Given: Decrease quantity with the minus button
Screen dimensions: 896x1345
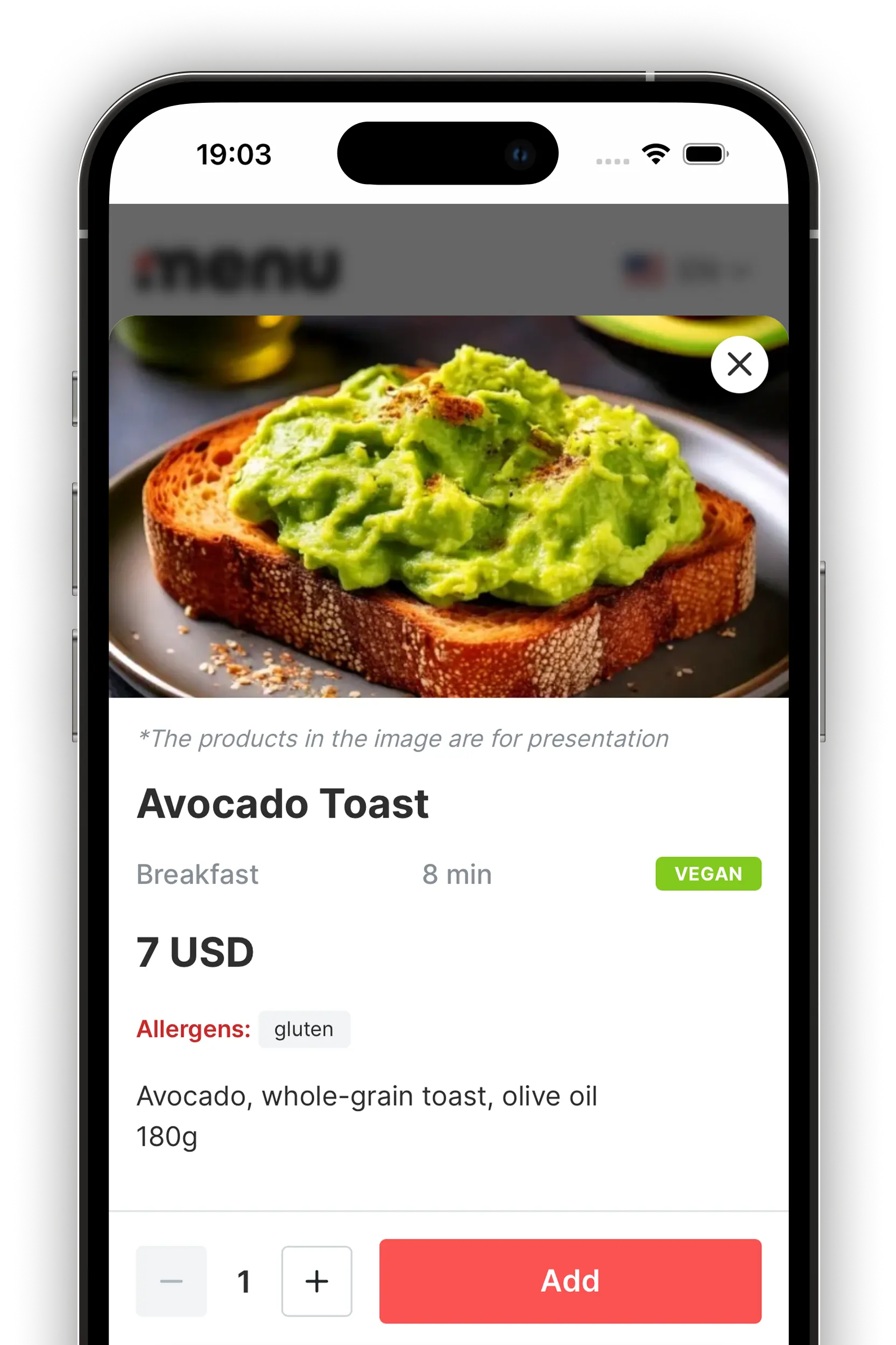Looking at the screenshot, I should tap(172, 1281).
